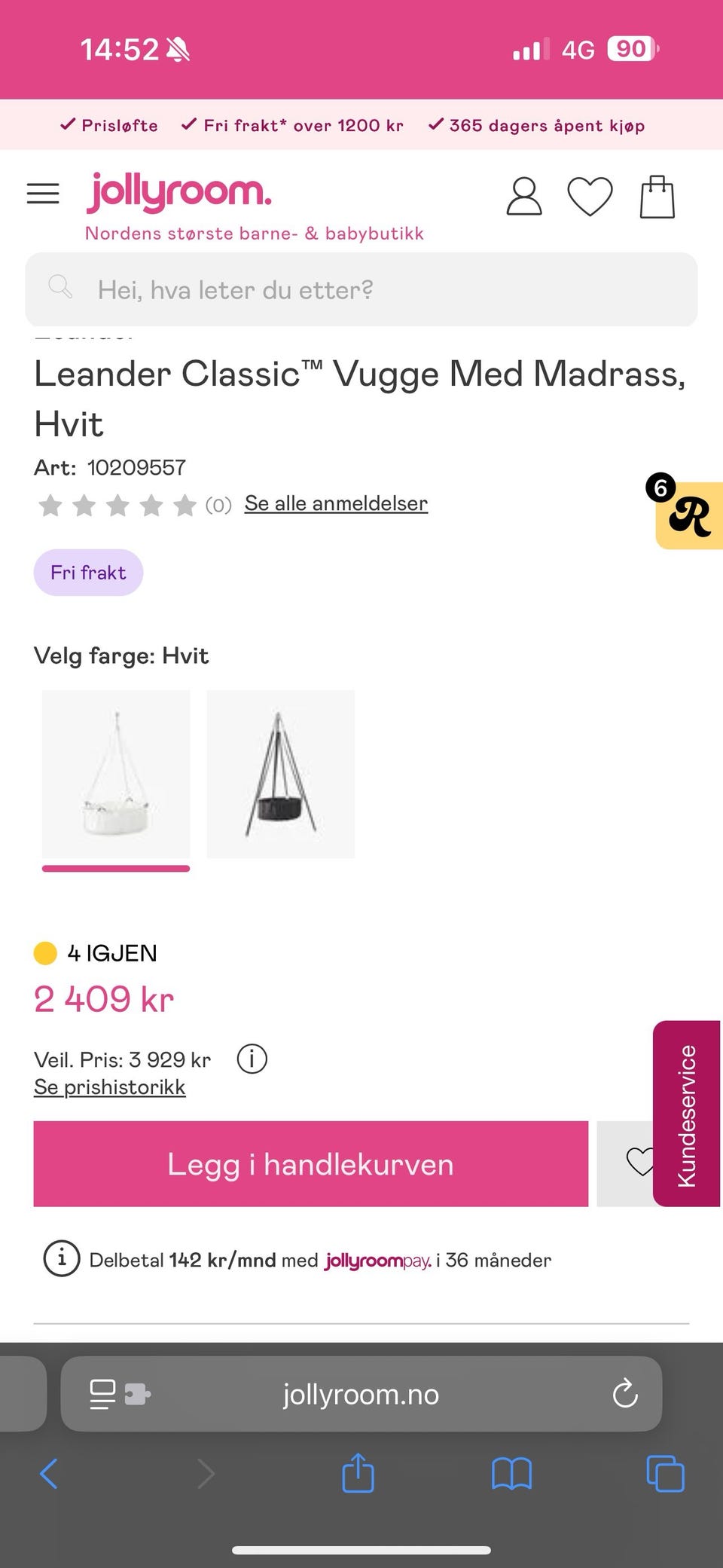Open Safari bookmarks from bottom bar
This screenshot has width=723, height=1568.
511,1475
